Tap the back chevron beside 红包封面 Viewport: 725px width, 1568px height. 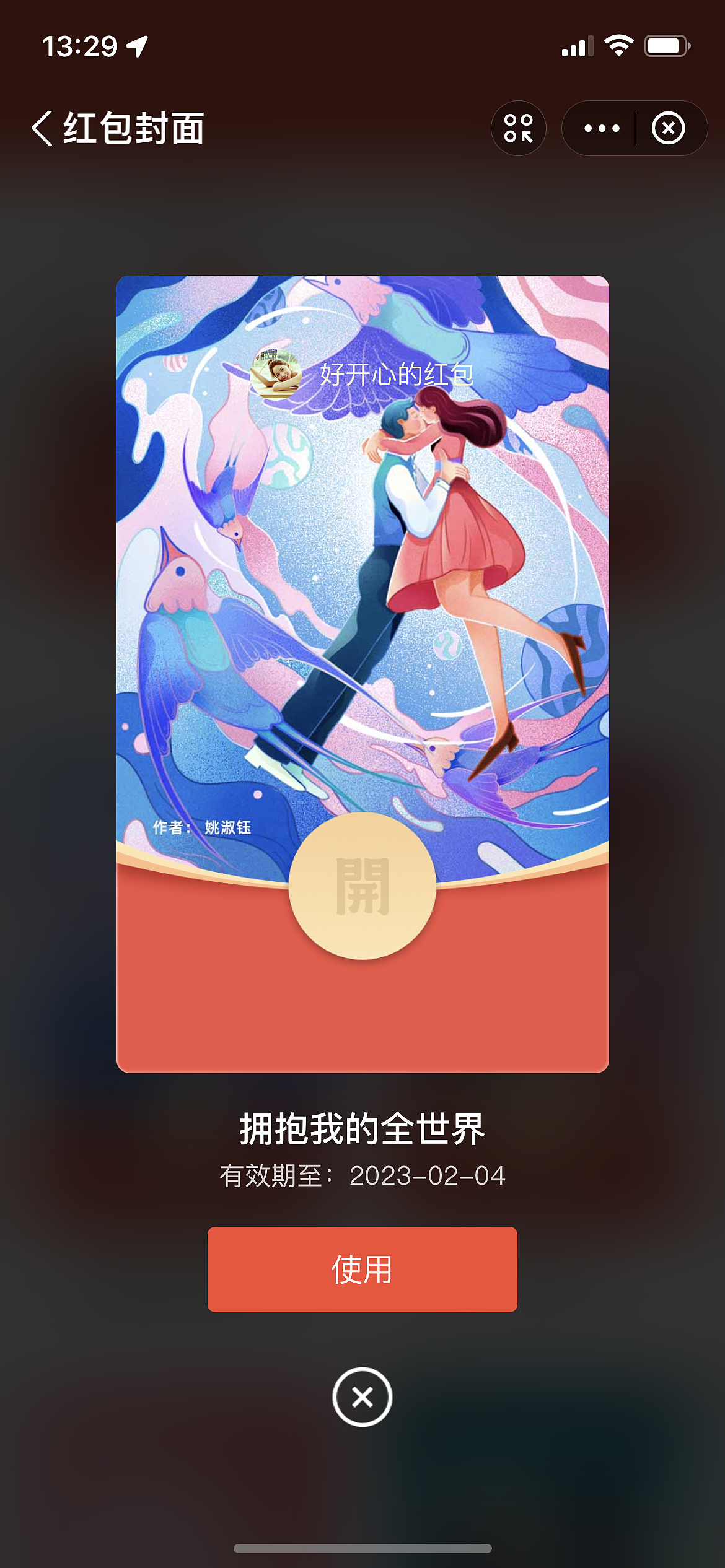click(42, 128)
